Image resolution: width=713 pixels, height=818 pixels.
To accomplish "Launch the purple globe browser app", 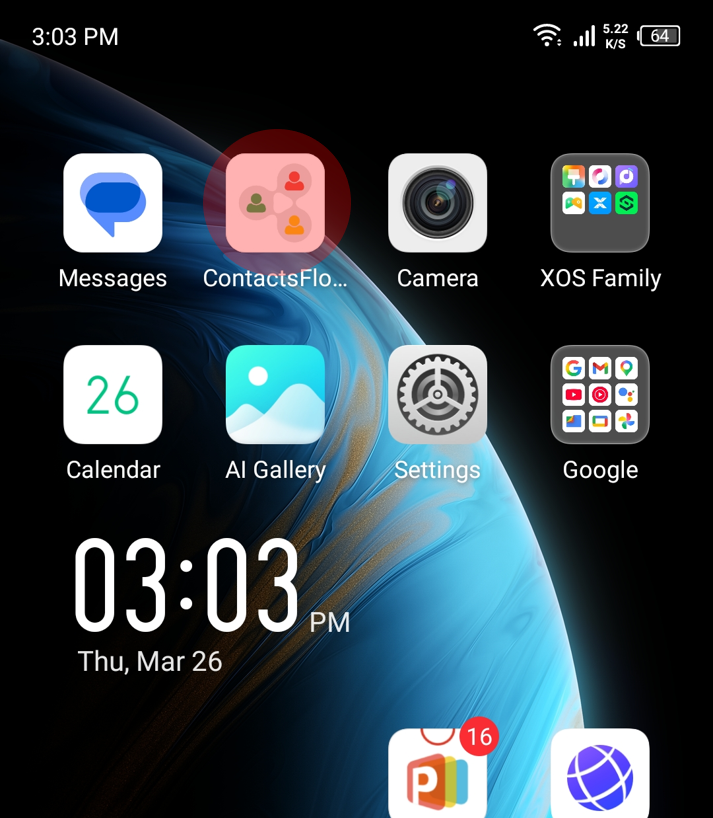I will coord(600,775).
